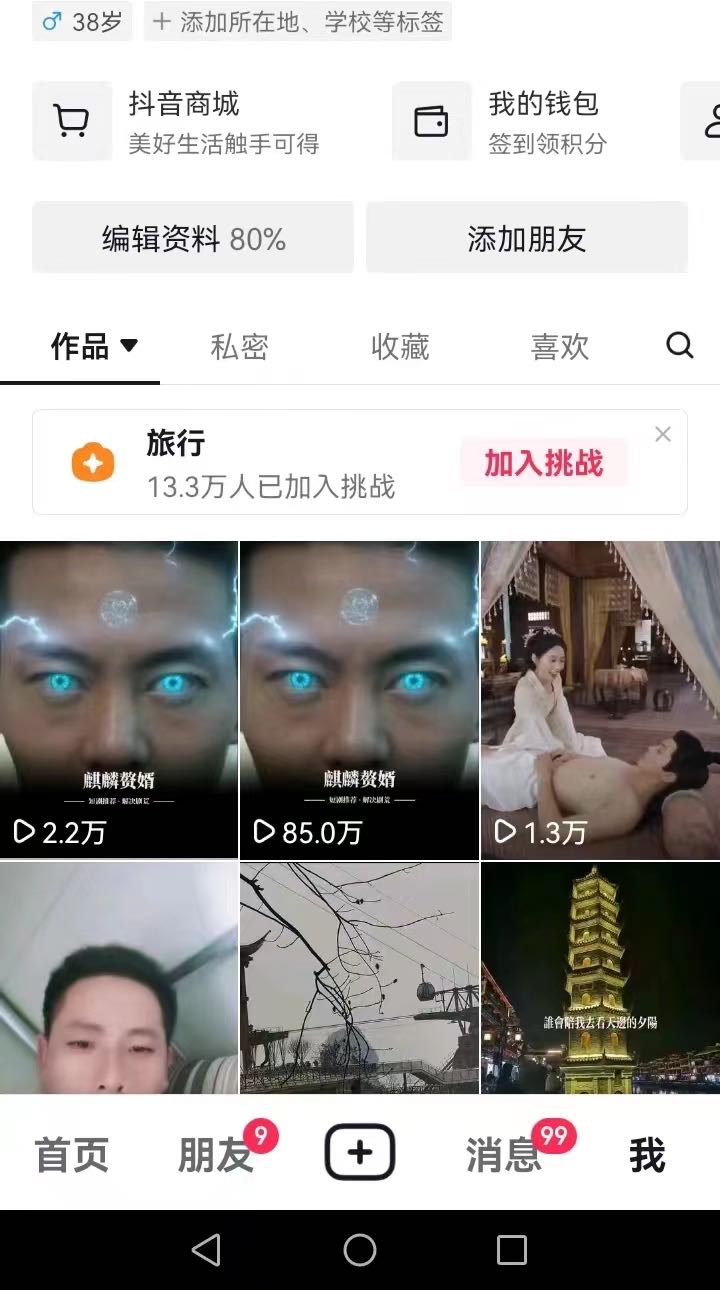Open the video with 2.2万 plays

pos(118,700)
